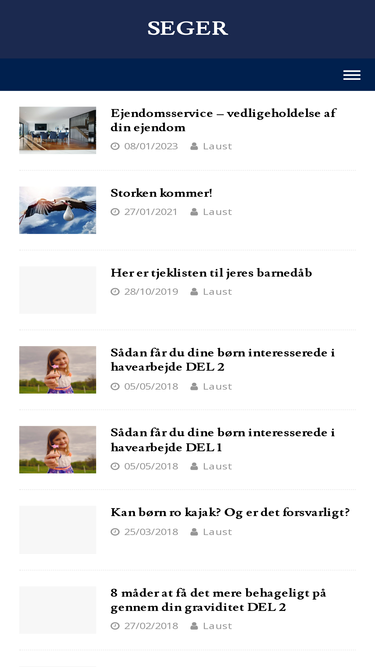Tap the property interior thumbnail image
This screenshot has width=375, height=667.
coord(57,130)
